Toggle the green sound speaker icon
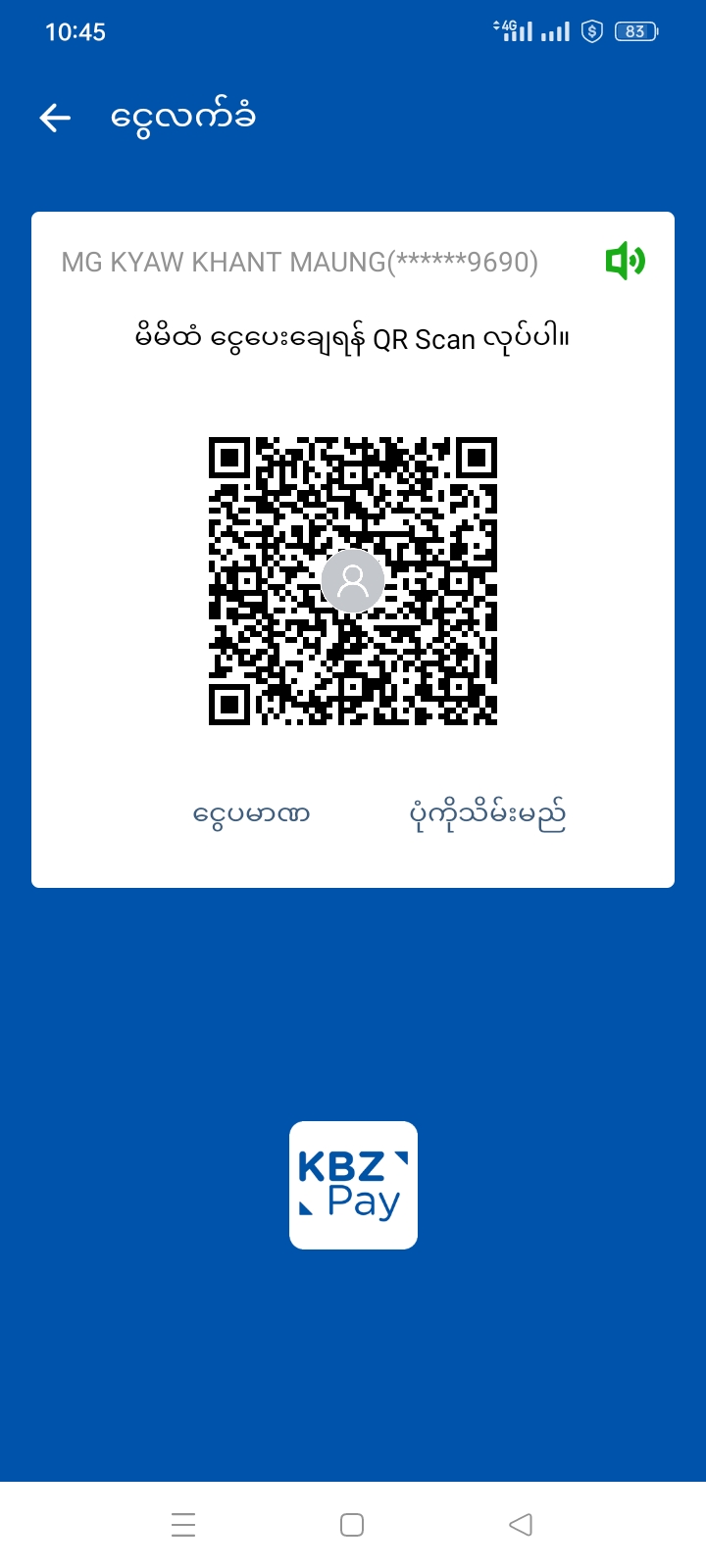The width and height of the screenshot is (706, 1568). [625, 262]
